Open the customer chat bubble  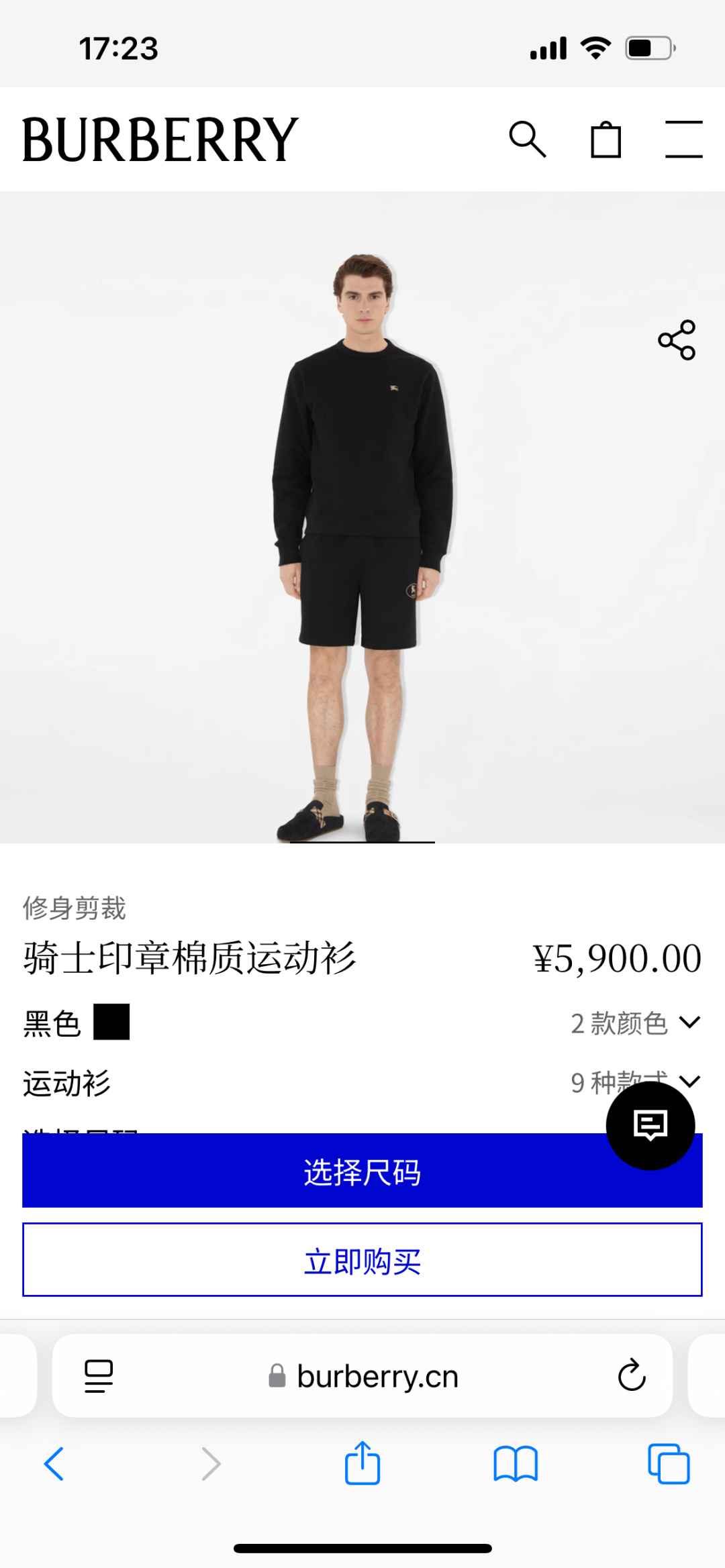[650, 1125]
